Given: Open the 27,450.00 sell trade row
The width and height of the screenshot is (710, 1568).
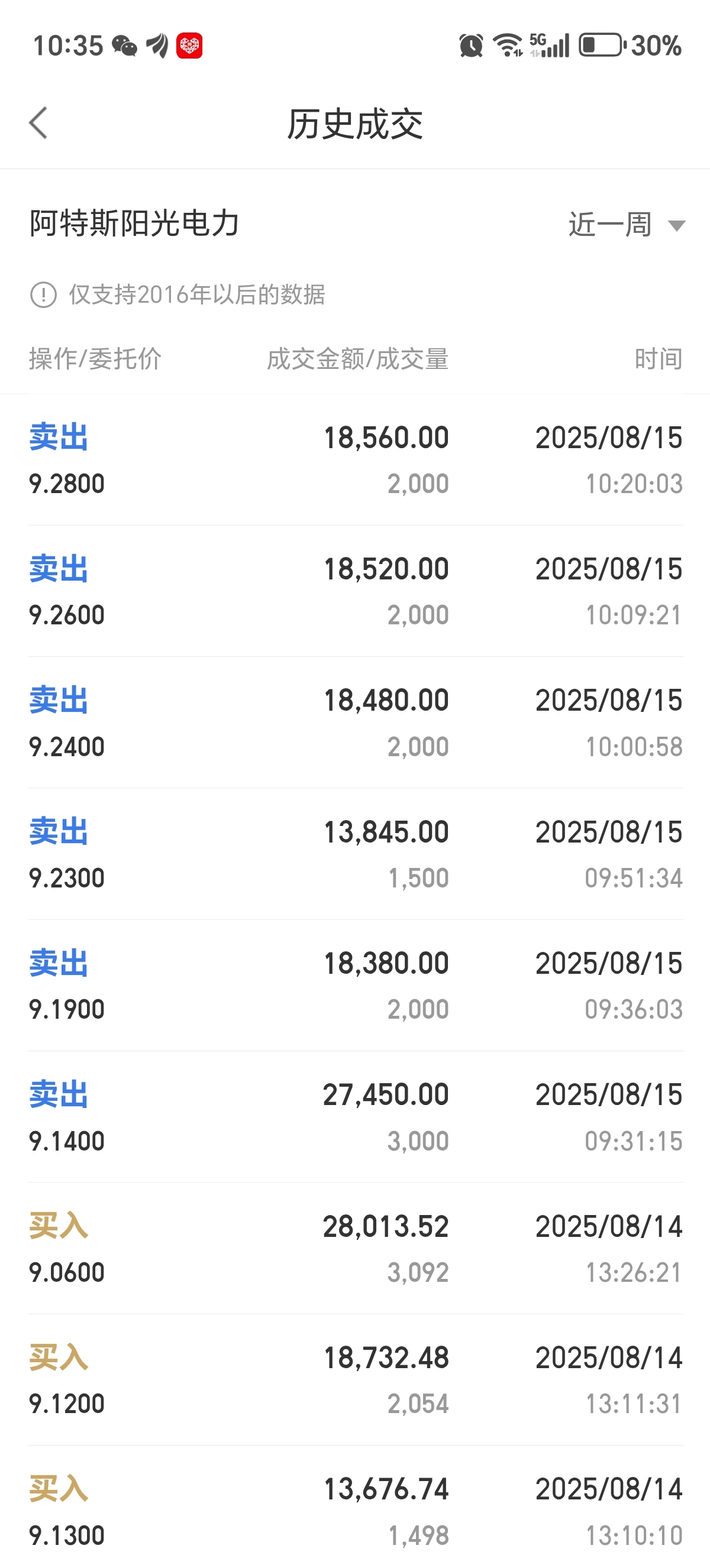Looking at the screenshot, I should [355, 1117].
